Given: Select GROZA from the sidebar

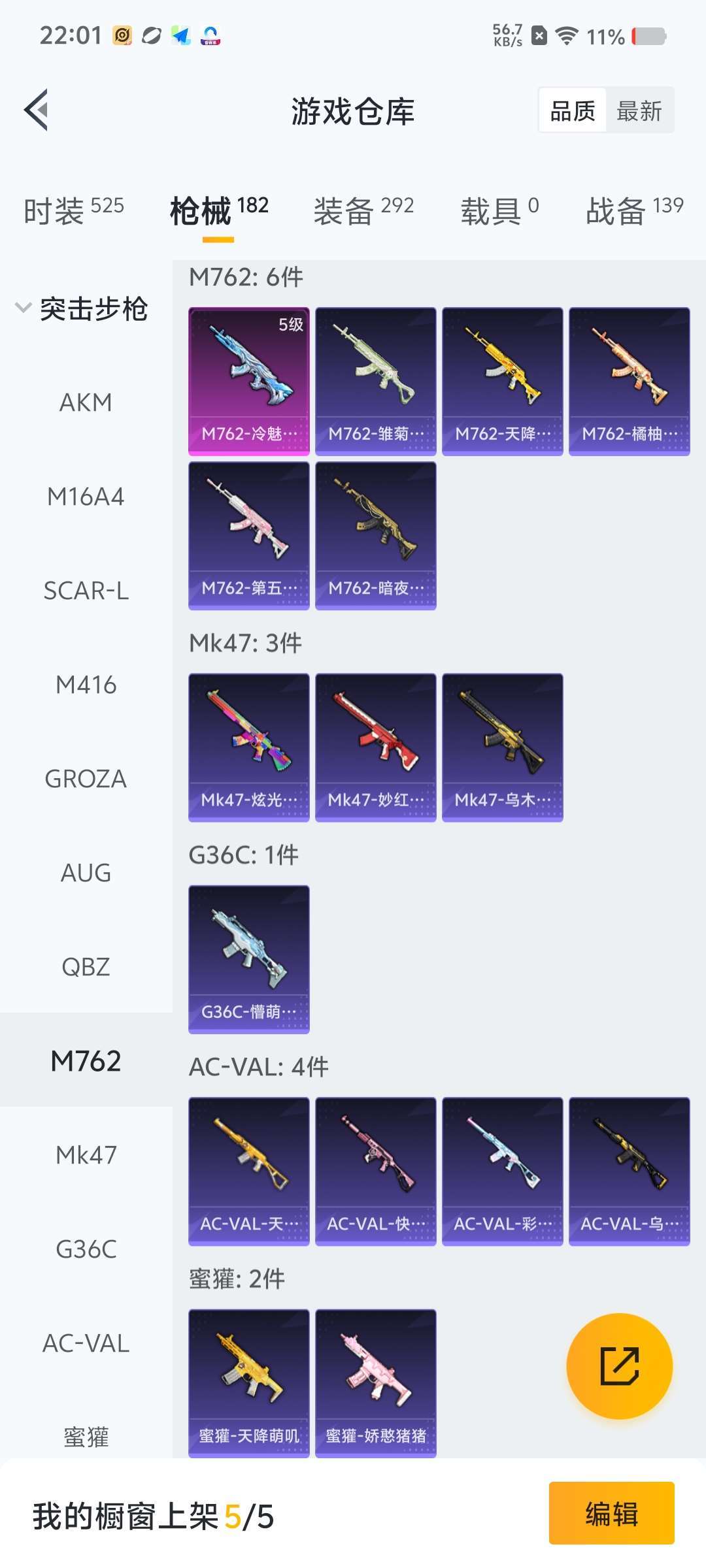Looking at the screenshot, I should (x=86, y=779).
